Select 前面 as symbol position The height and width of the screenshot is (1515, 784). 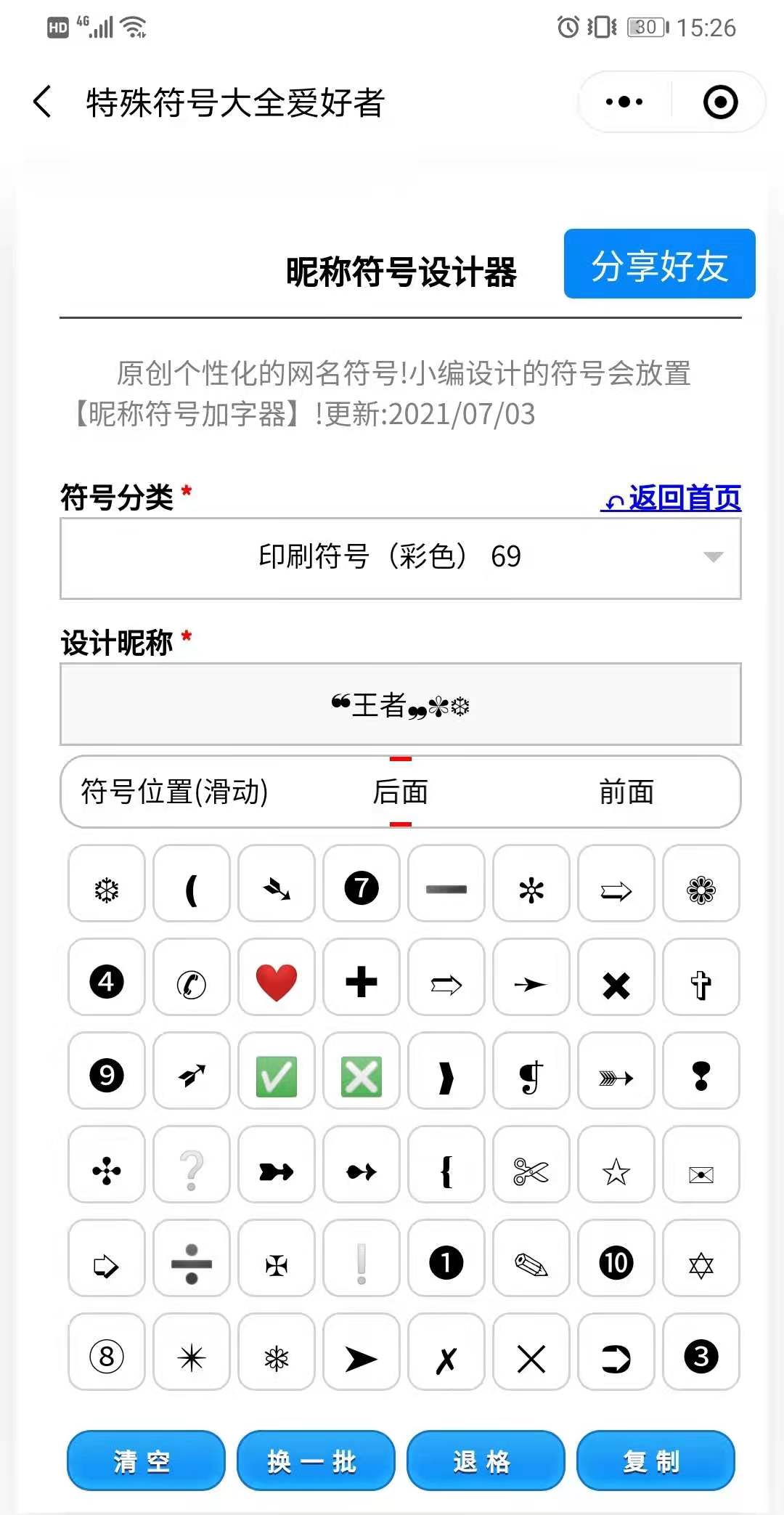click(x=626, y=792)
